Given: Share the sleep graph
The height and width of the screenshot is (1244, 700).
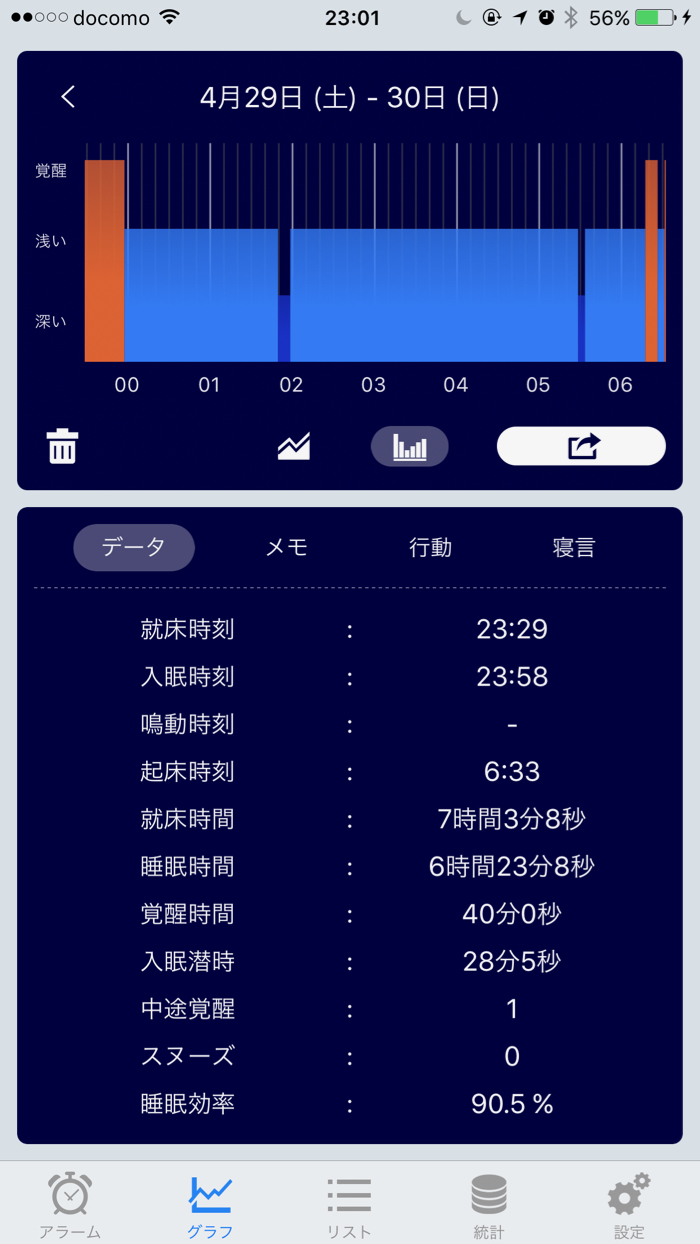Looking at the screenshot, I should coord(581,446).
